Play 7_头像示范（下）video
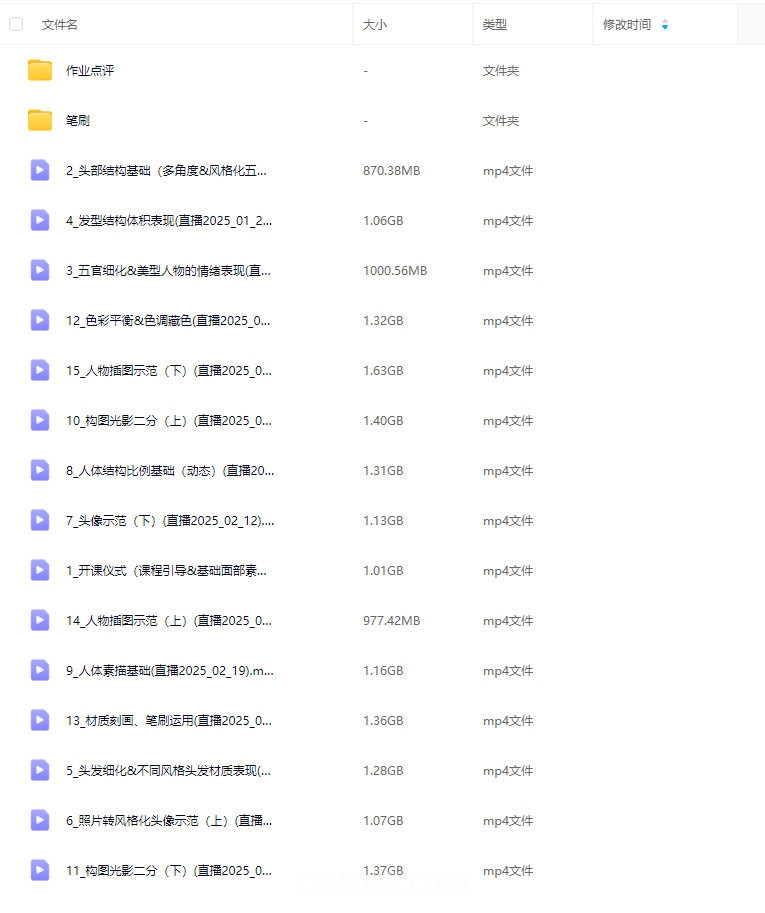Screen dimensions: 765x913 point(169,521)
